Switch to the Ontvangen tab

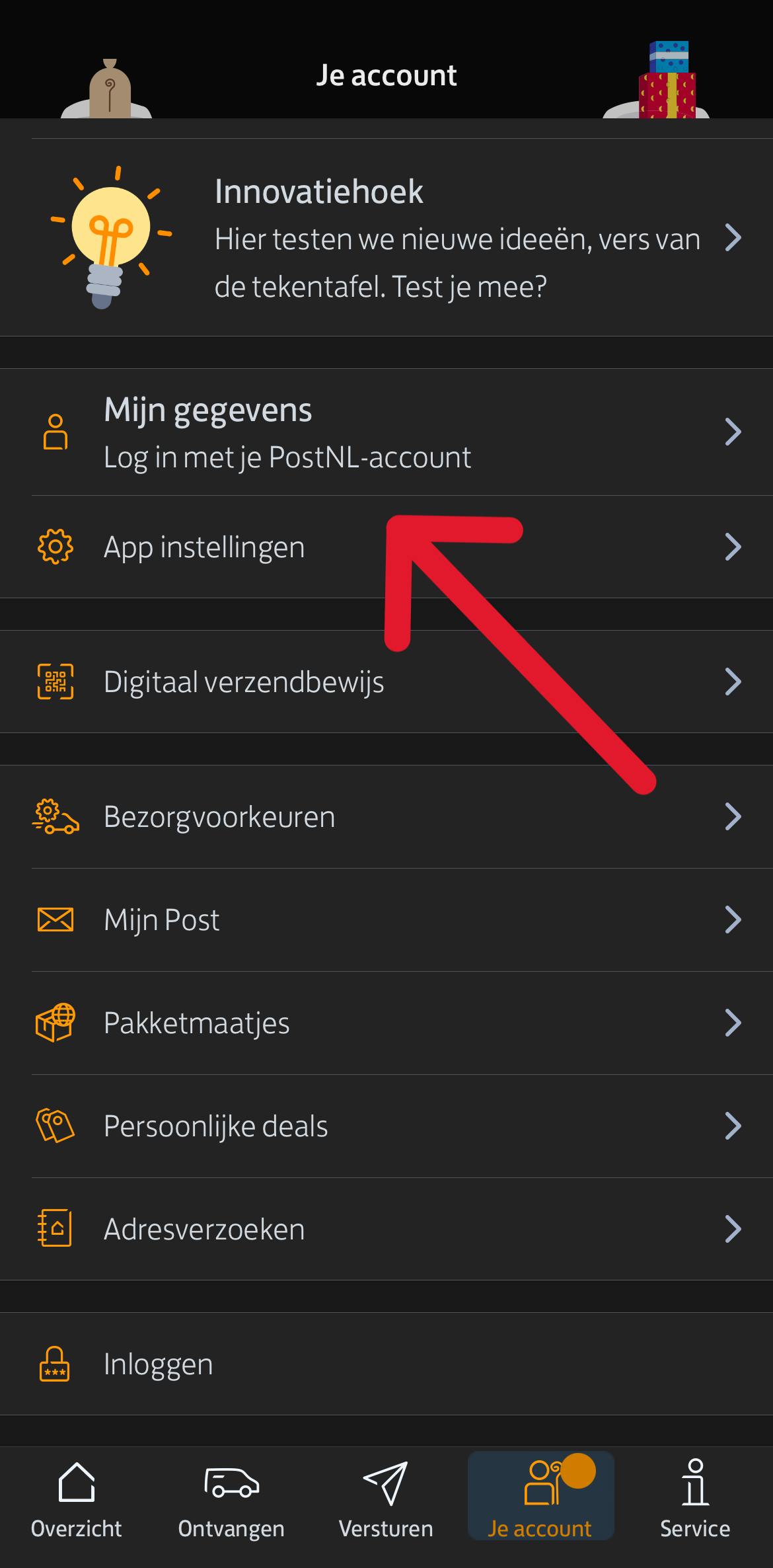point(231,1501)
